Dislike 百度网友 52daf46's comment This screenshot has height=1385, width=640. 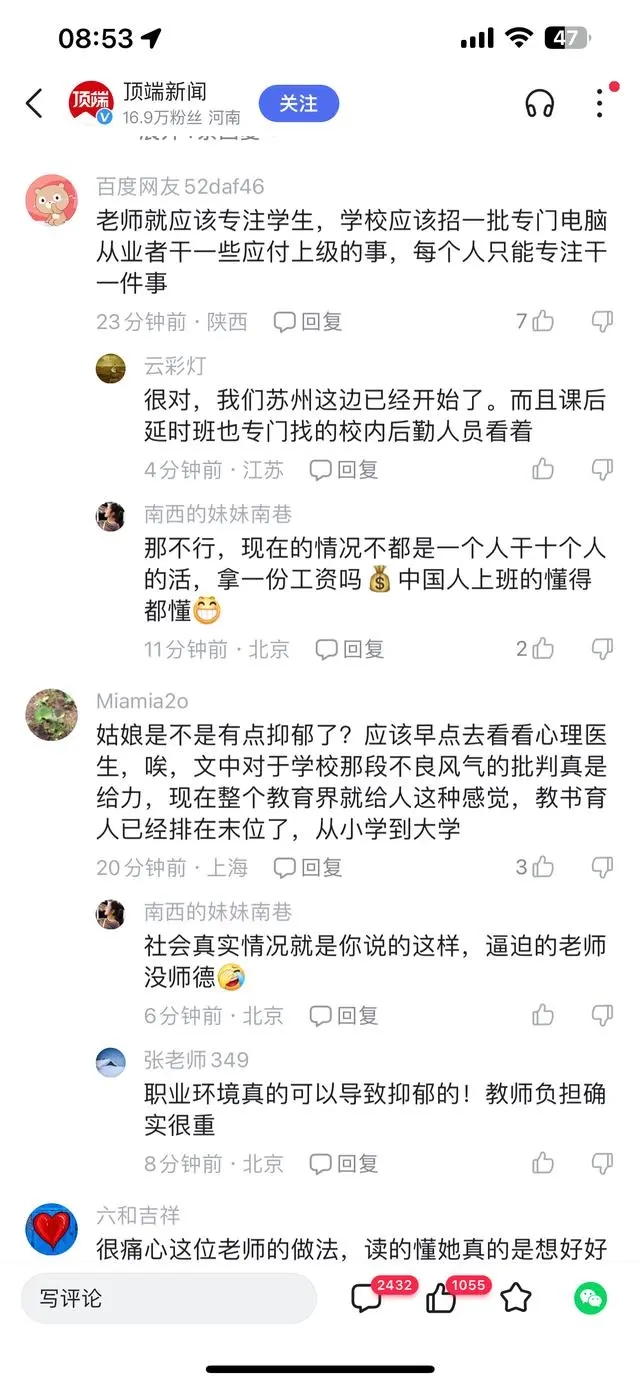coord(602,321)
